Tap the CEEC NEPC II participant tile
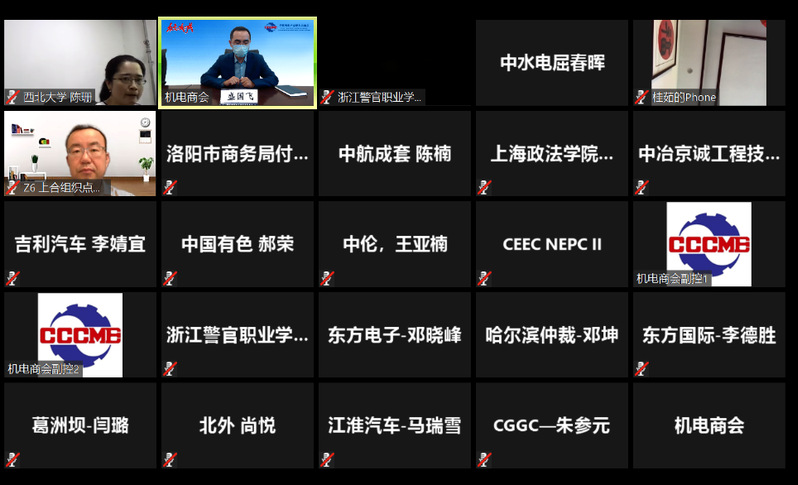The height and width of the screenshot is (485, 798). click(552, 243)
